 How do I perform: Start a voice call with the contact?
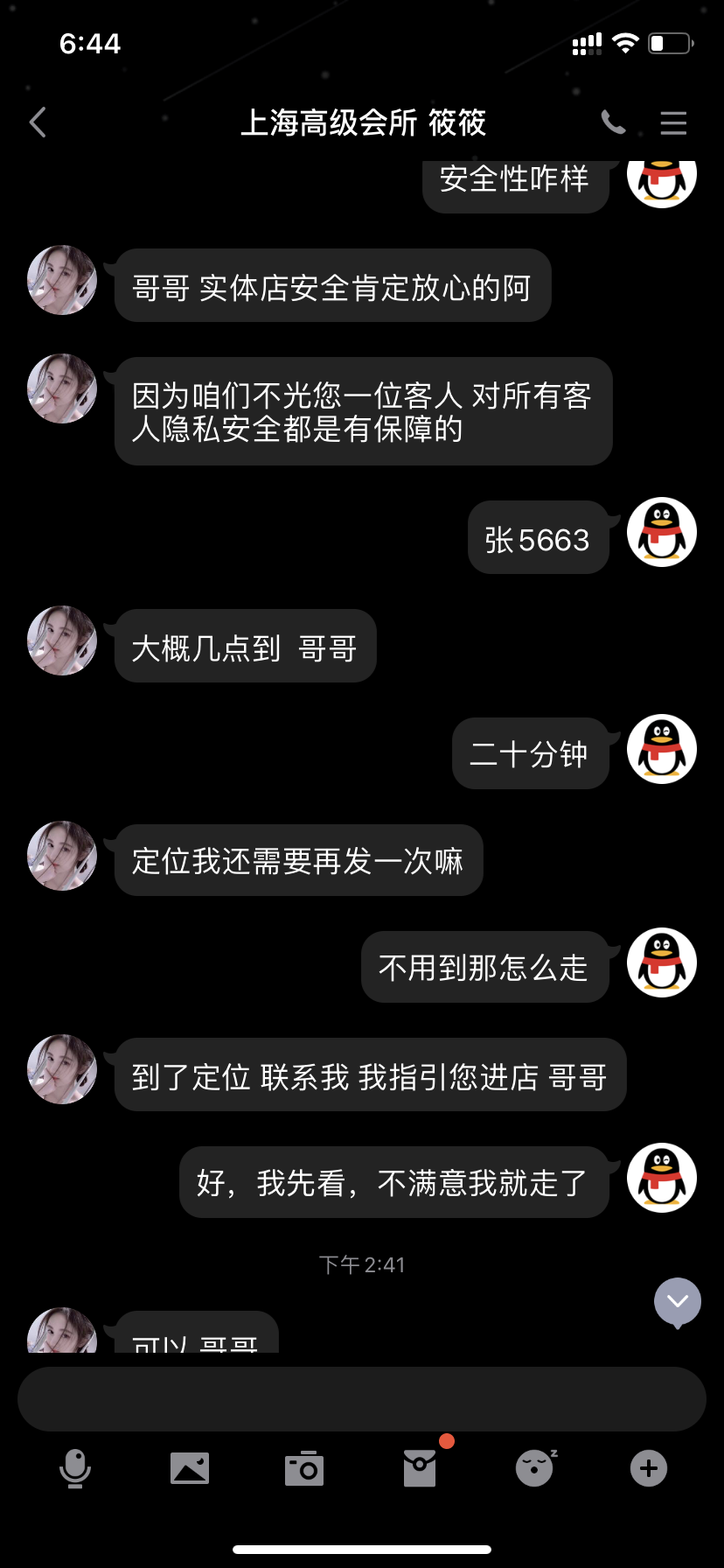[x=613, y=122]
